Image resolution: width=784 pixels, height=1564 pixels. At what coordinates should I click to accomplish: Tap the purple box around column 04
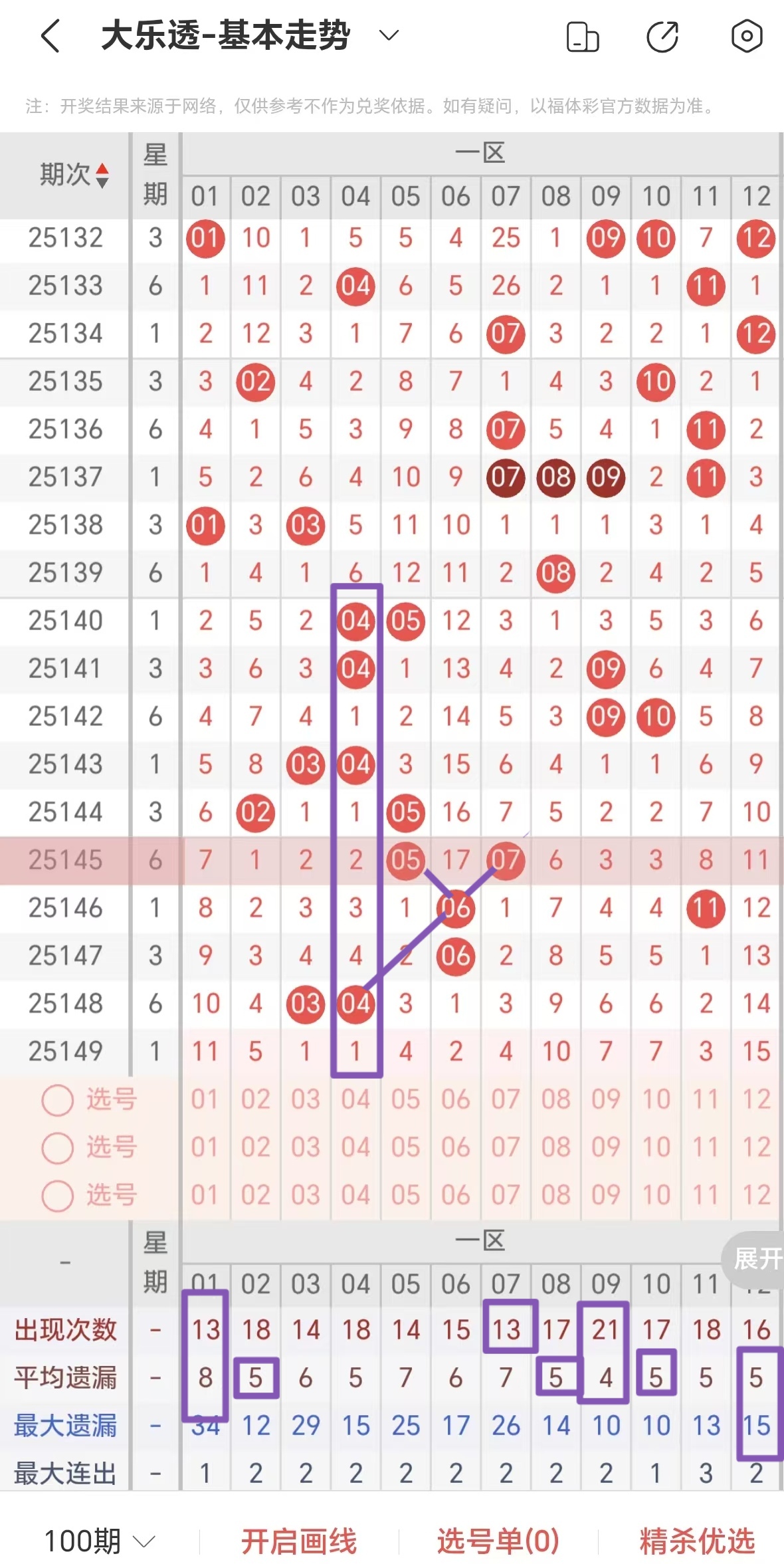(357, 831)
